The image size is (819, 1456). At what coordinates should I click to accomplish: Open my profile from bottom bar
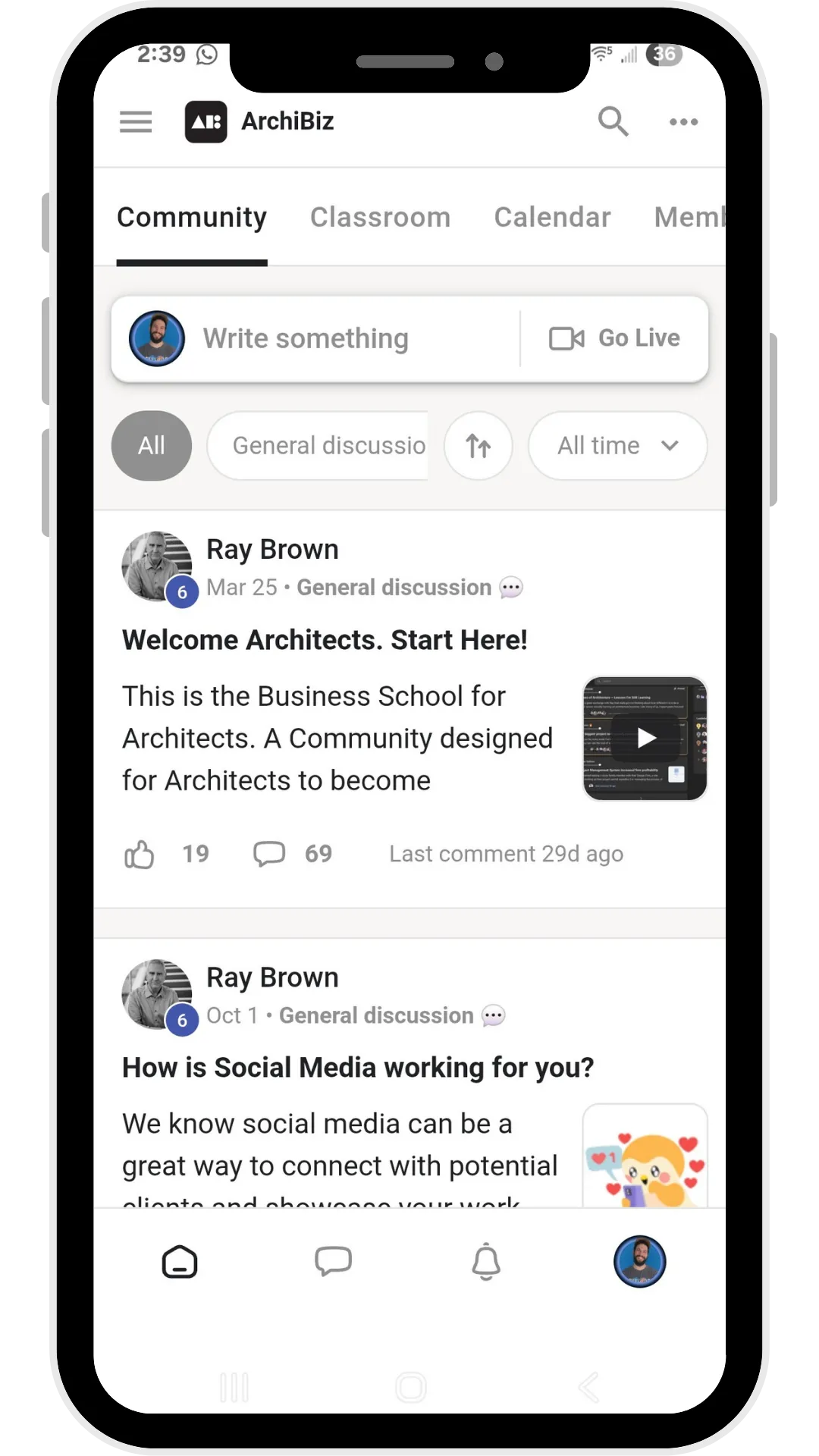click(x=639, y=1262)
